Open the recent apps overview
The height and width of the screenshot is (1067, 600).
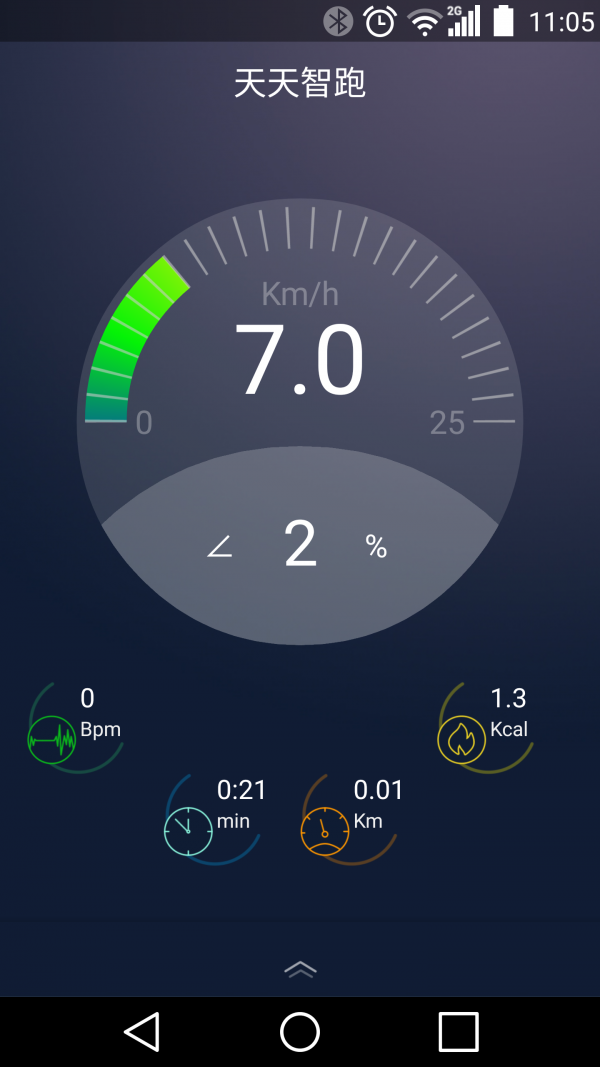click(x=458, y=1031)
